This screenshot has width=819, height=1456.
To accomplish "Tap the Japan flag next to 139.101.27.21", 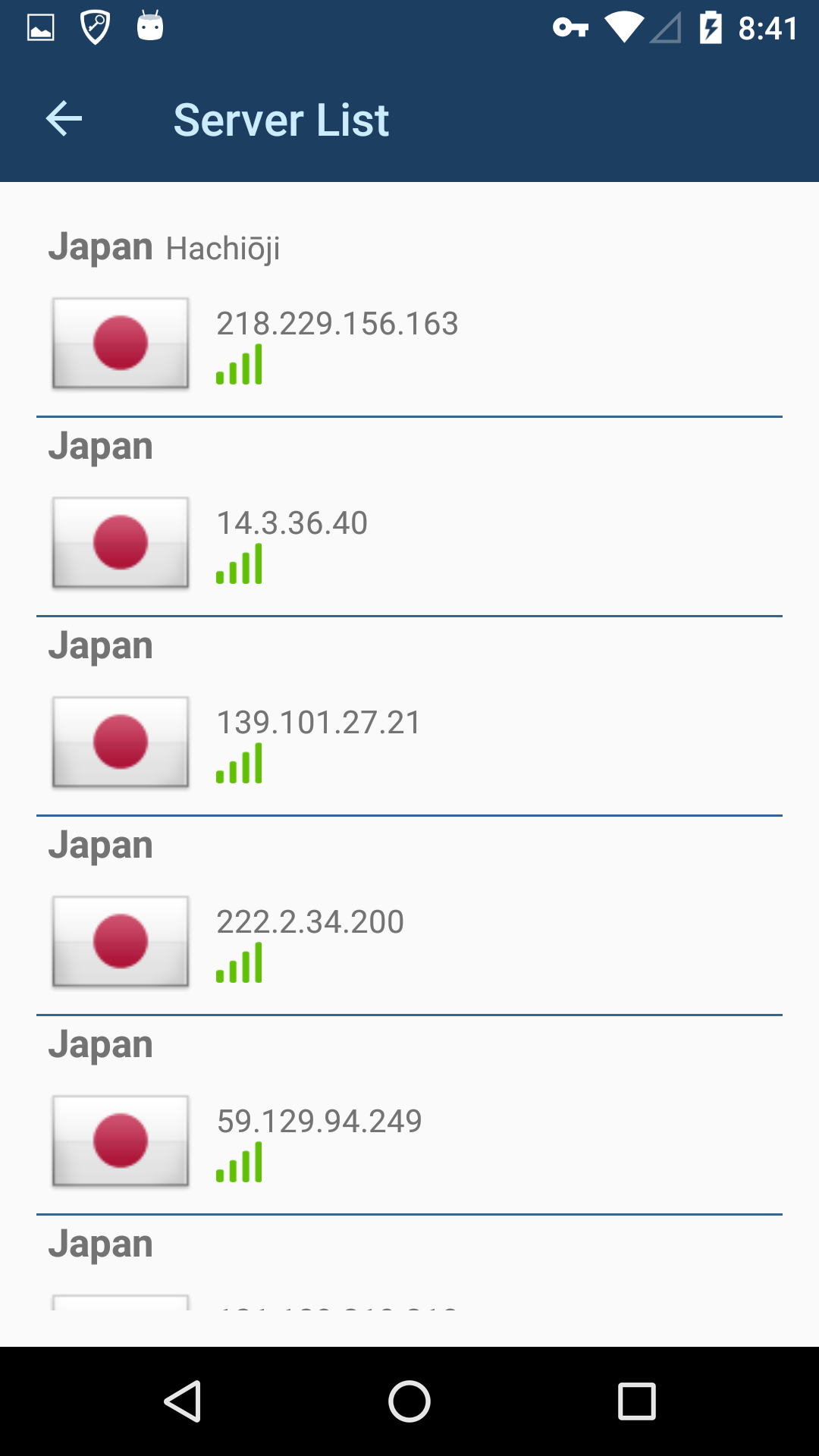I will [120, 742].
